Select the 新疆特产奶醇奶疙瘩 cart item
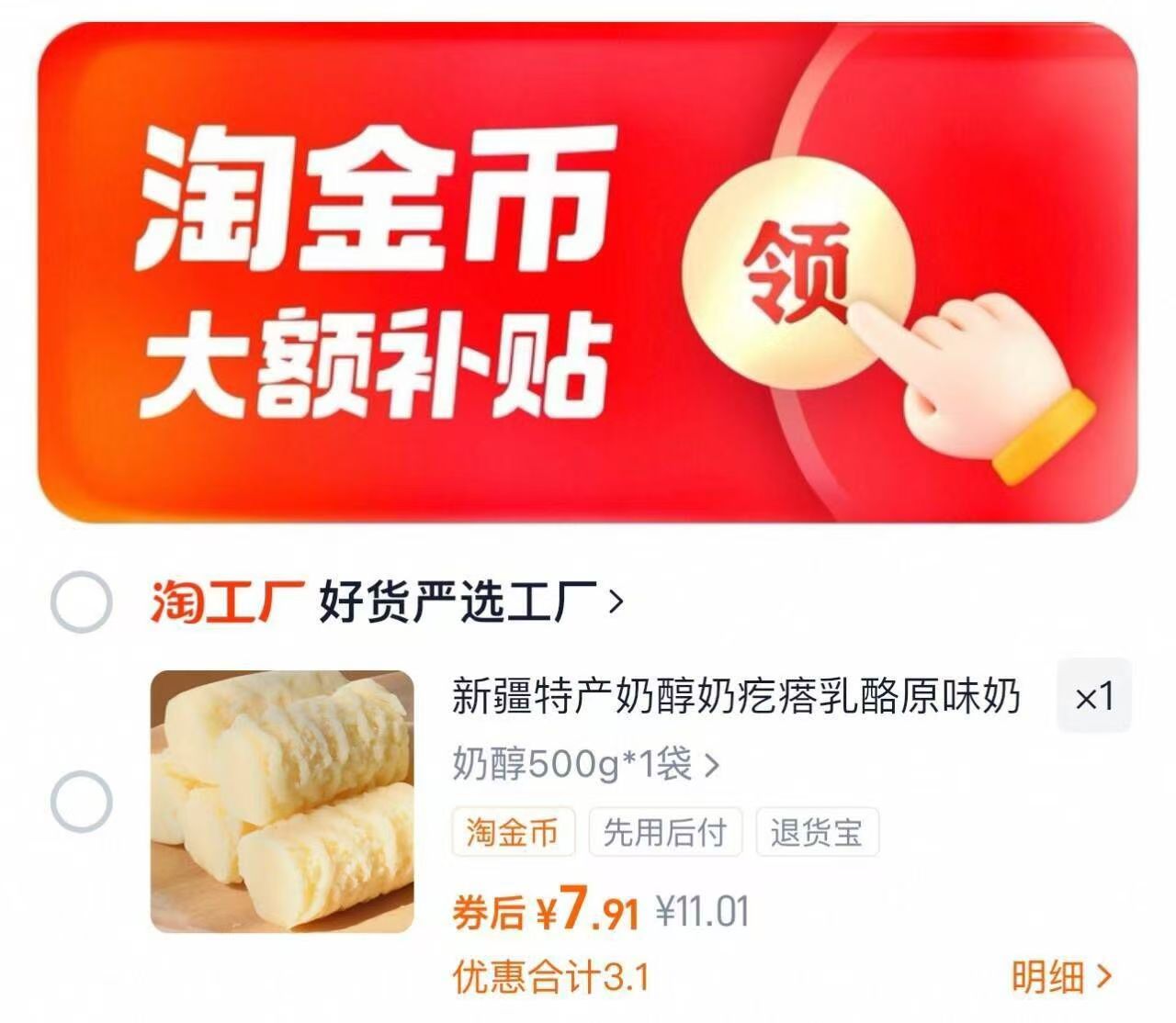The height and width of the screenshot is (1023, 1176). pos(81,801)
